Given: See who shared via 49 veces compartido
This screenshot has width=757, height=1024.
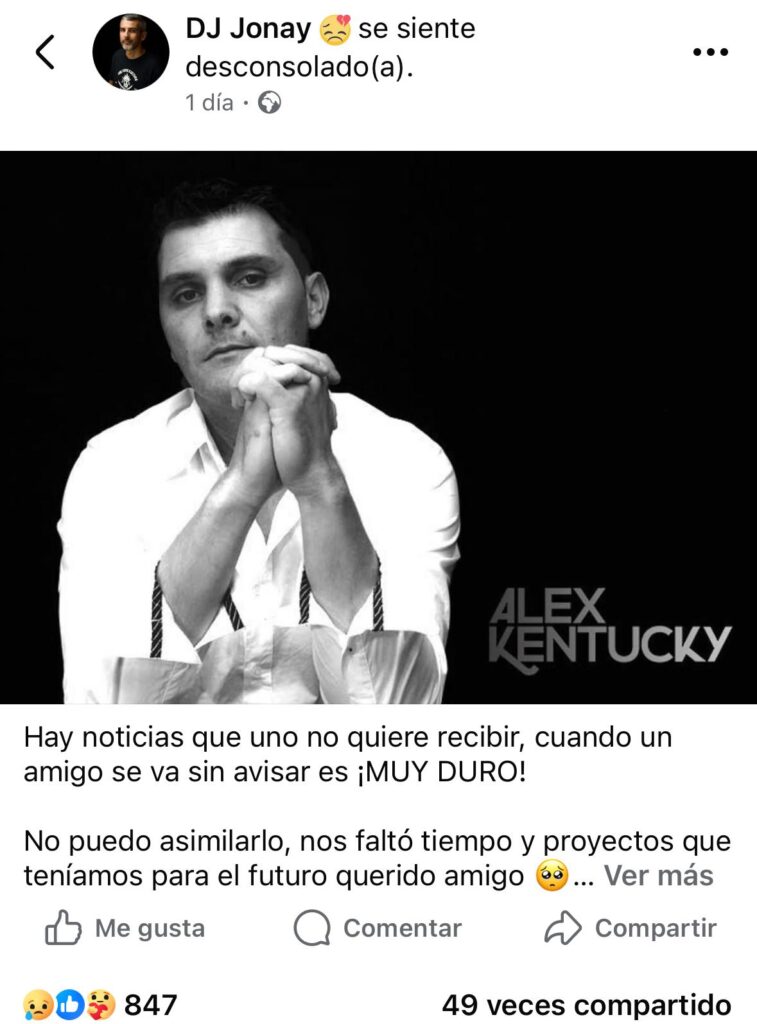Looking at the screenshot, I should (x=586, y=1004).
